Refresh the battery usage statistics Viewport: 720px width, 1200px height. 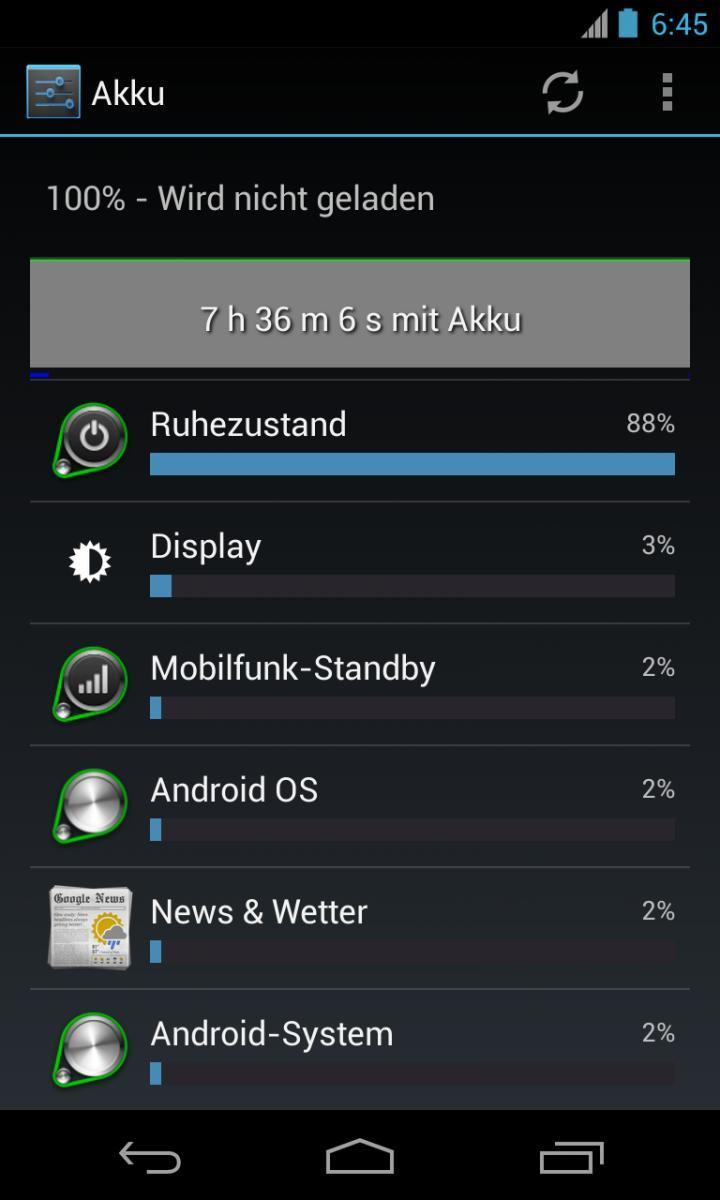pyautogui.click(x=562, y=93)
